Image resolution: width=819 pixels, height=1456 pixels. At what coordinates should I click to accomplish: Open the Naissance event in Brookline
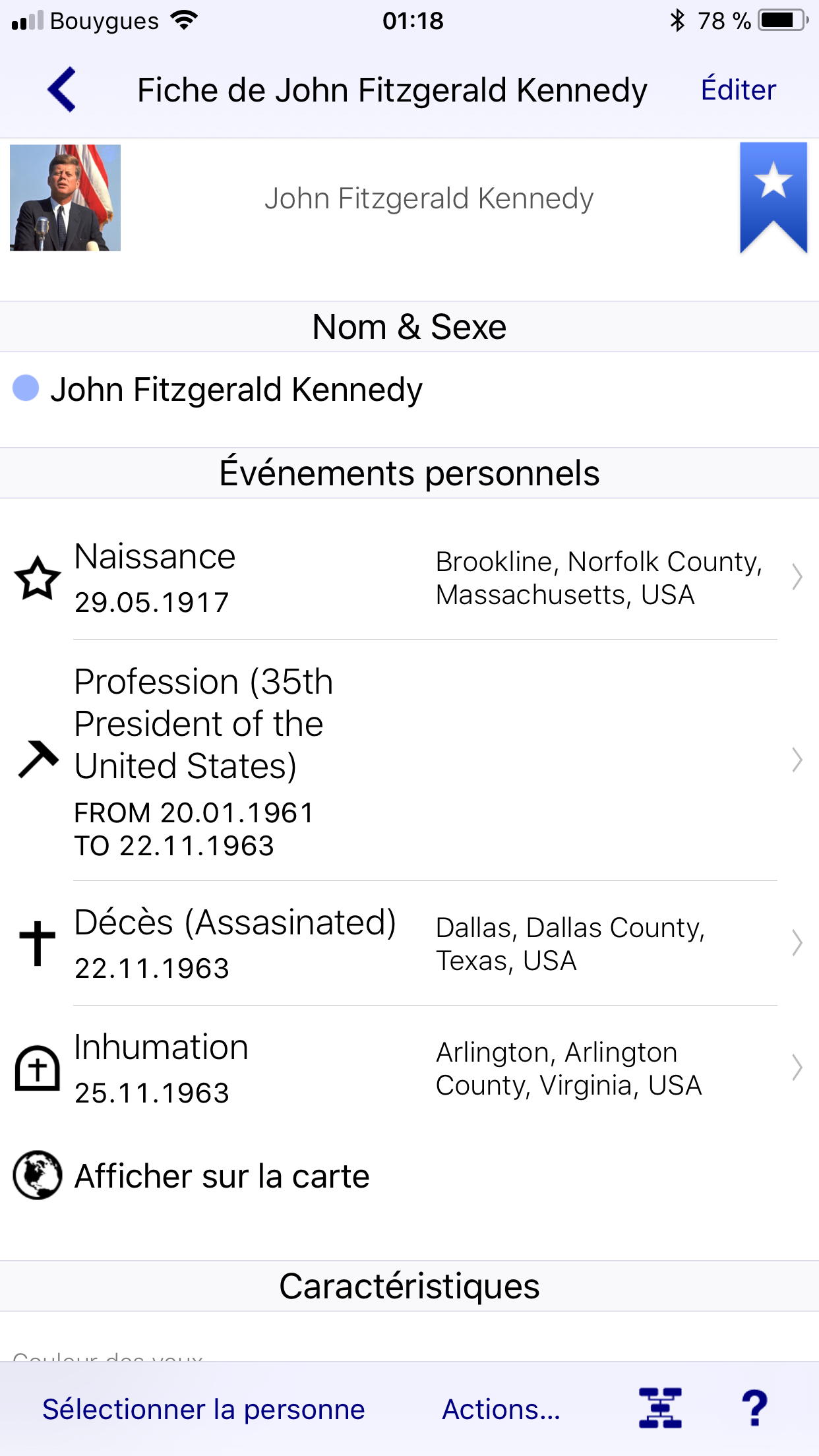click(409, 577)
